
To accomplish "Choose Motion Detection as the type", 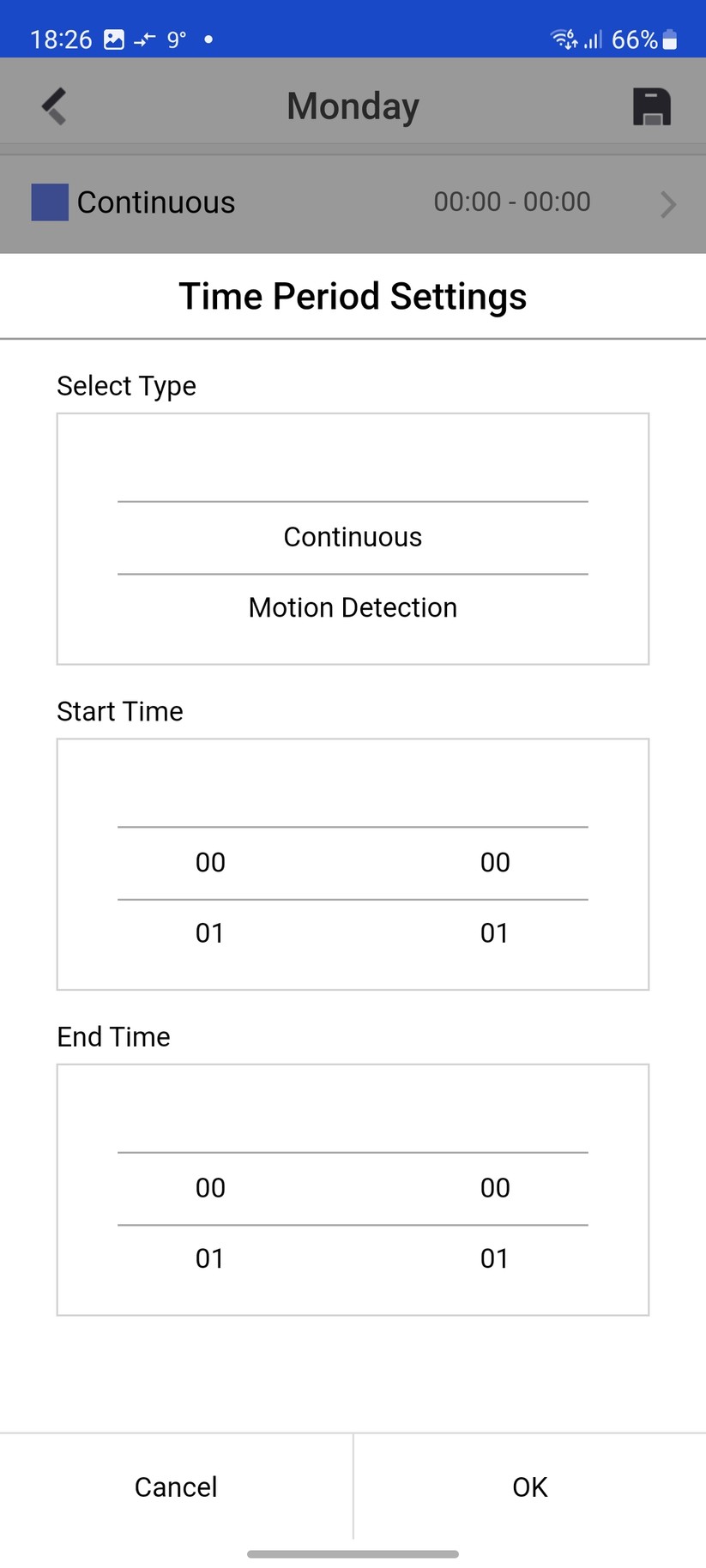I will pos(353,607).
